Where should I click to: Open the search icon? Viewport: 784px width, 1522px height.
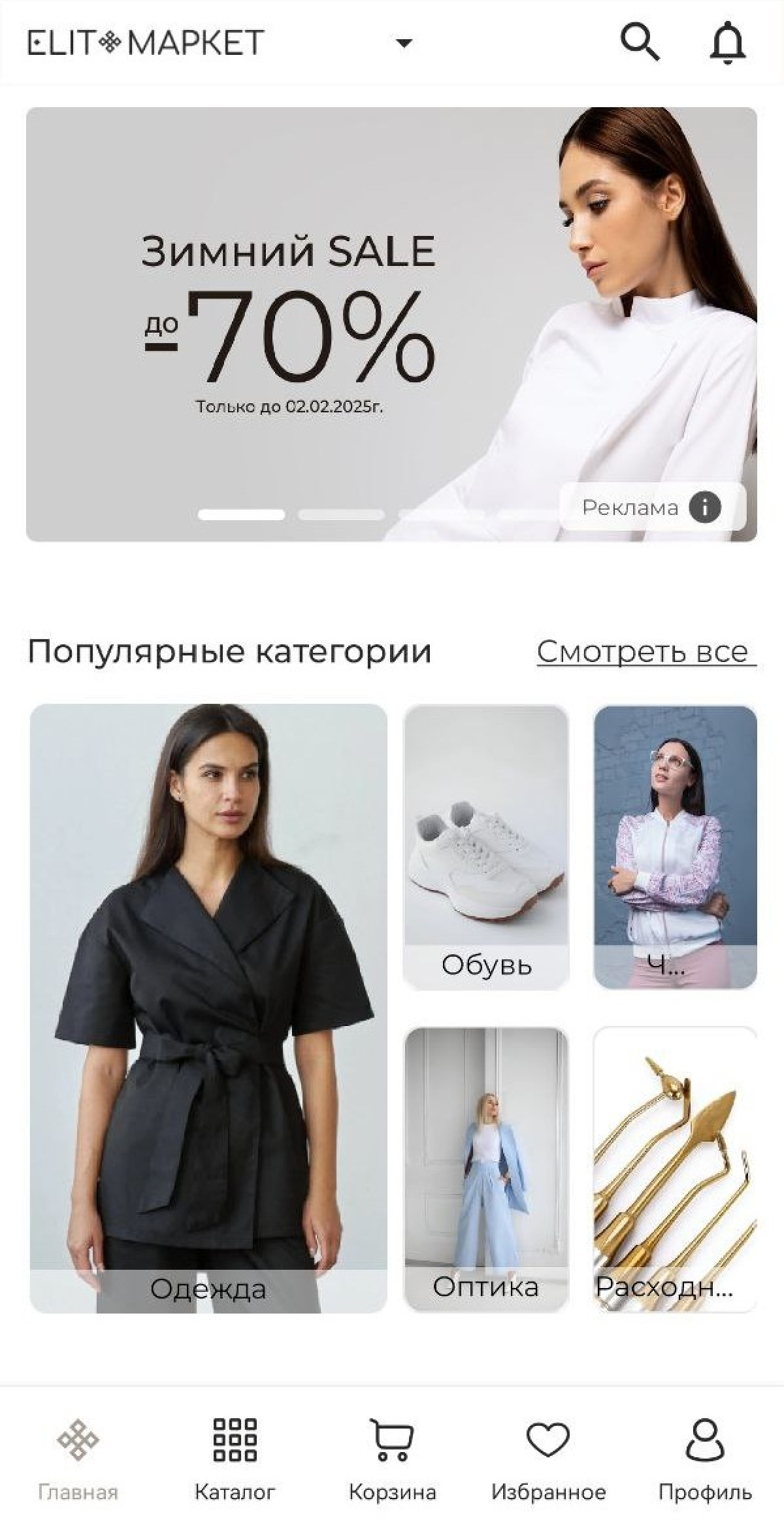[640, 42]
